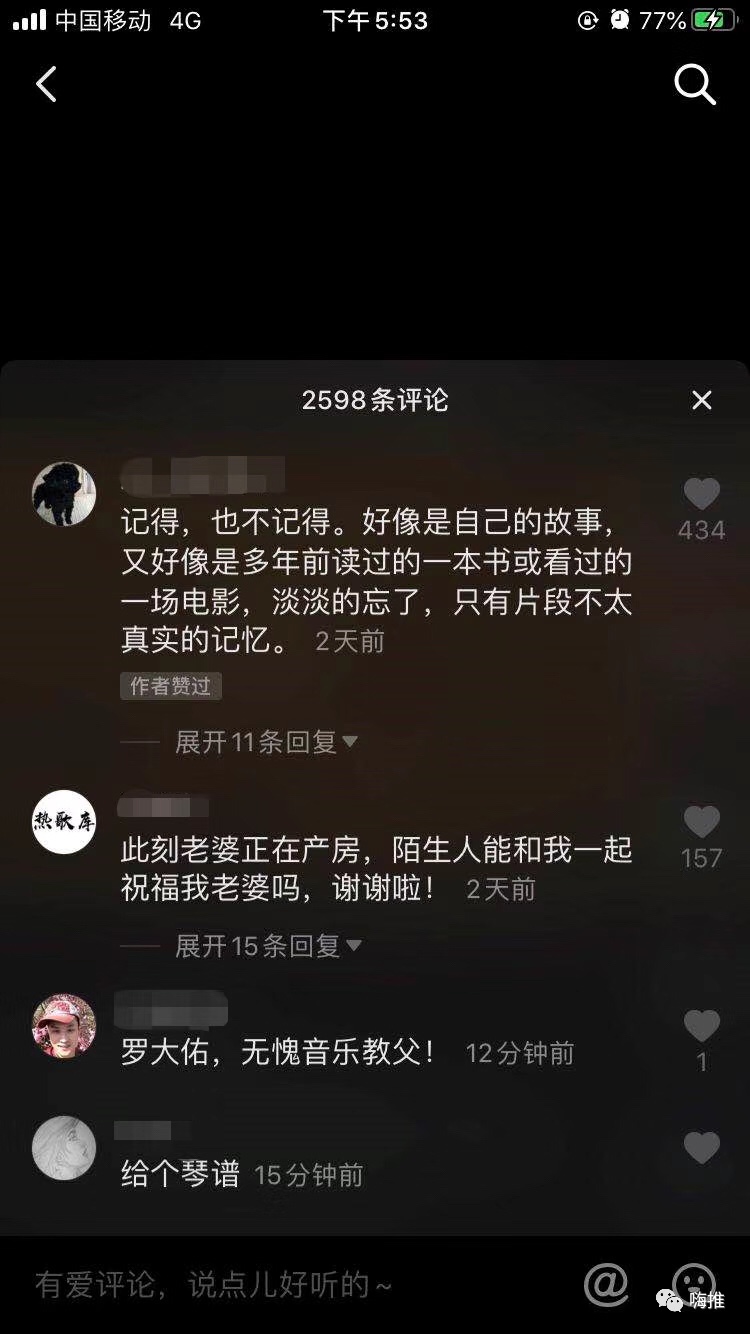Go back with the top-left arrow
This screenshot has width=750, height=1334.
(x=46, y=85)
